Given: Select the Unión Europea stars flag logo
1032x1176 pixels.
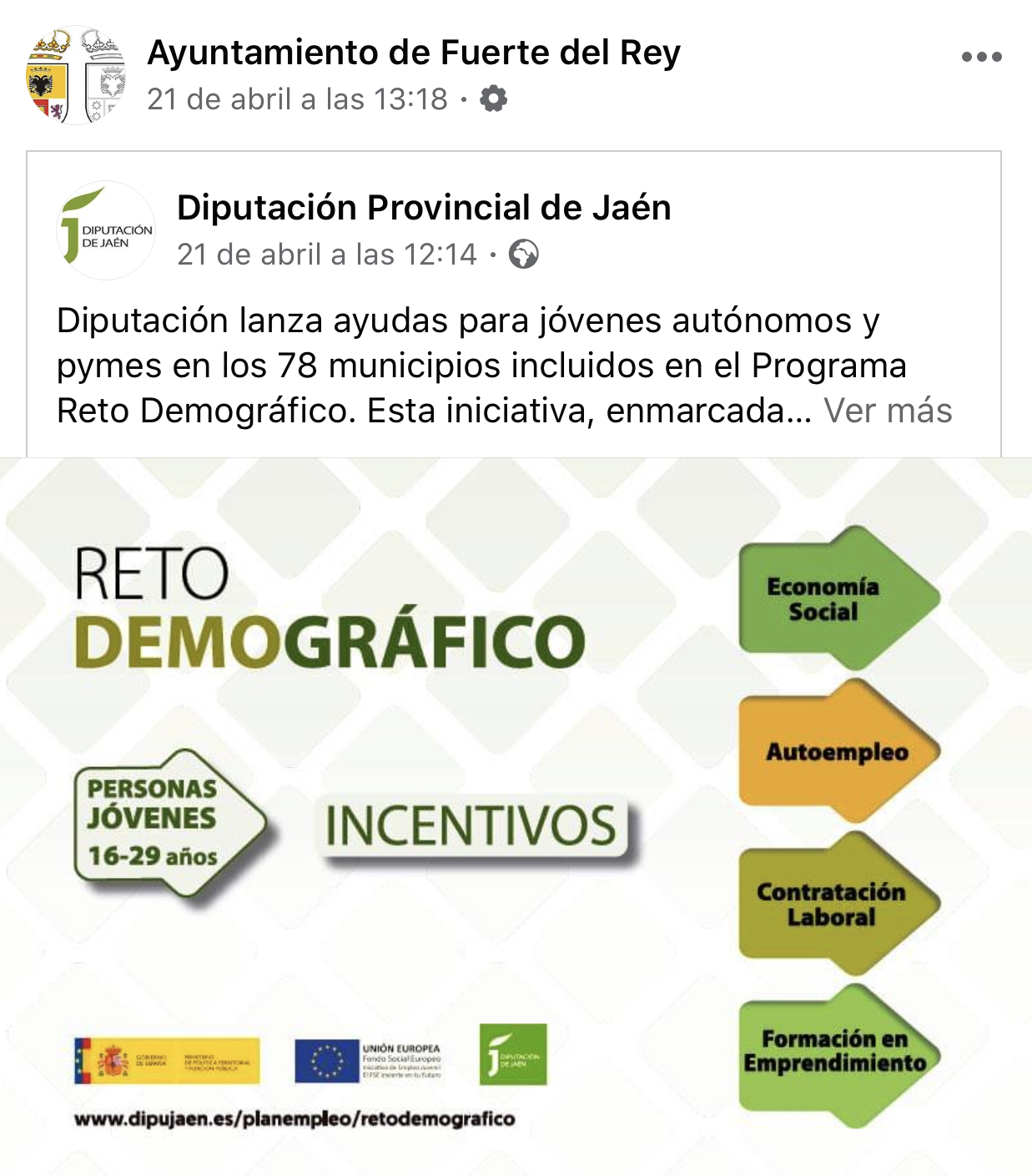Looking at the screenshot, I should point(327,1061).
